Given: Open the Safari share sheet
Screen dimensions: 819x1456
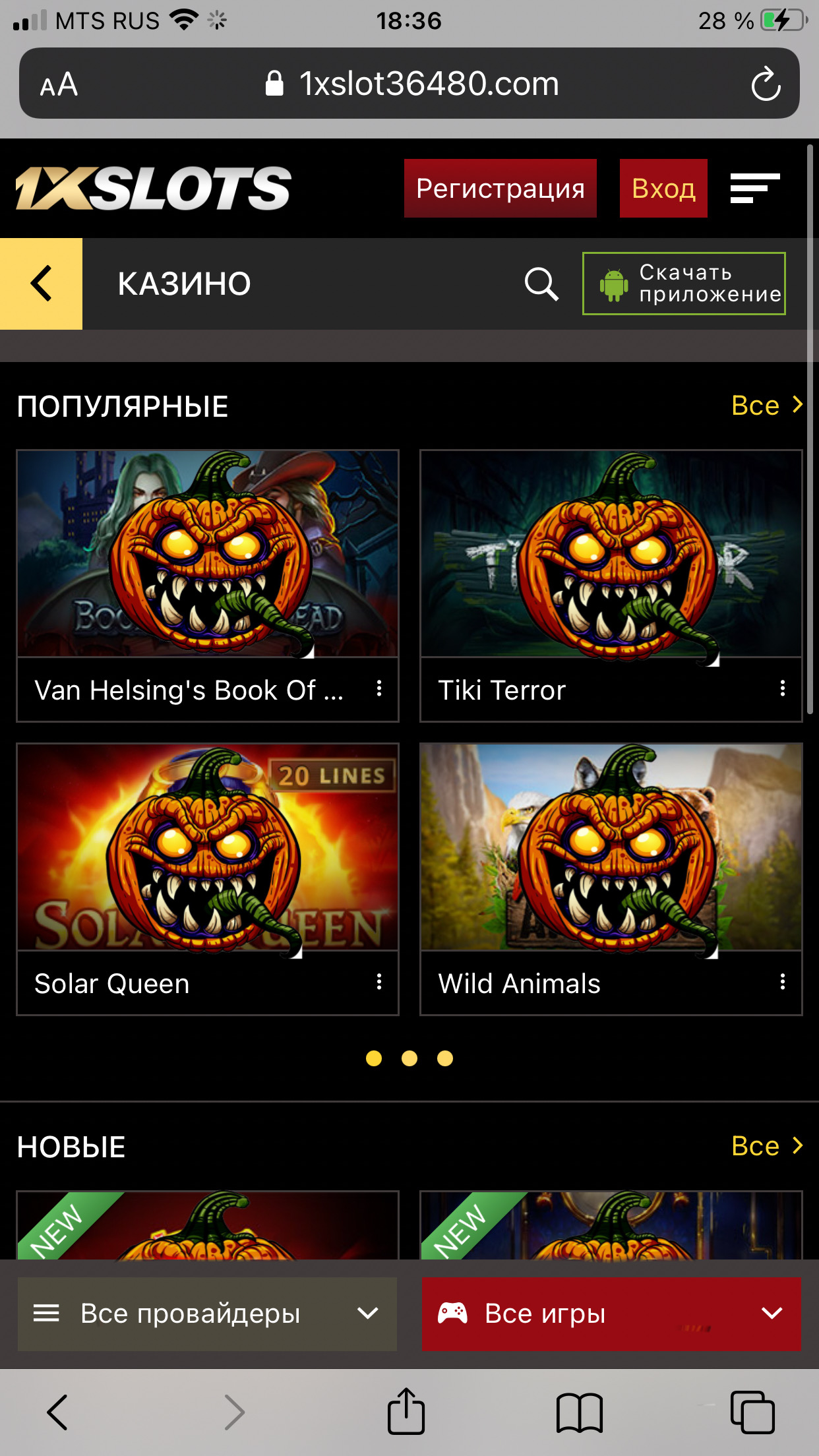Looking at the screenshot, I should (406, 1412).
